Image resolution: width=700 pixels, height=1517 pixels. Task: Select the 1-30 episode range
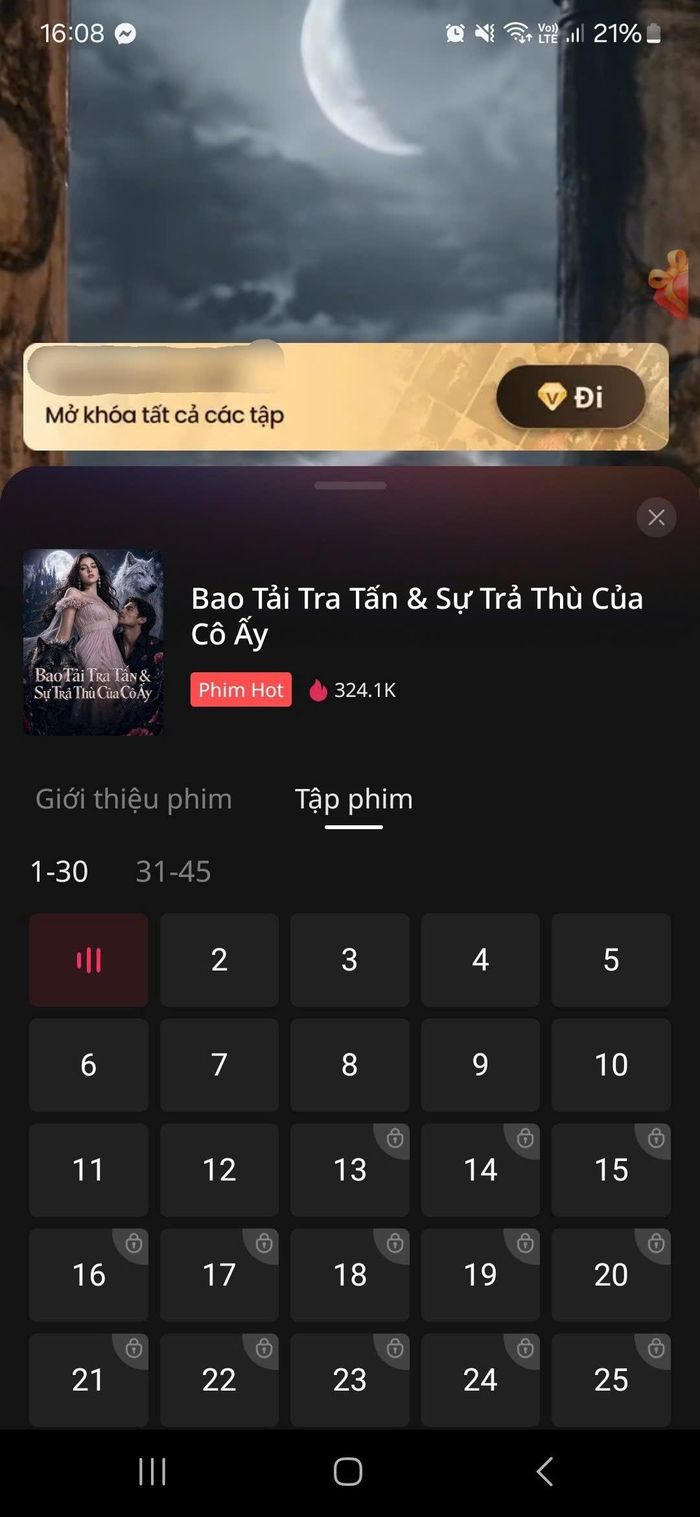tap(59, 871)
